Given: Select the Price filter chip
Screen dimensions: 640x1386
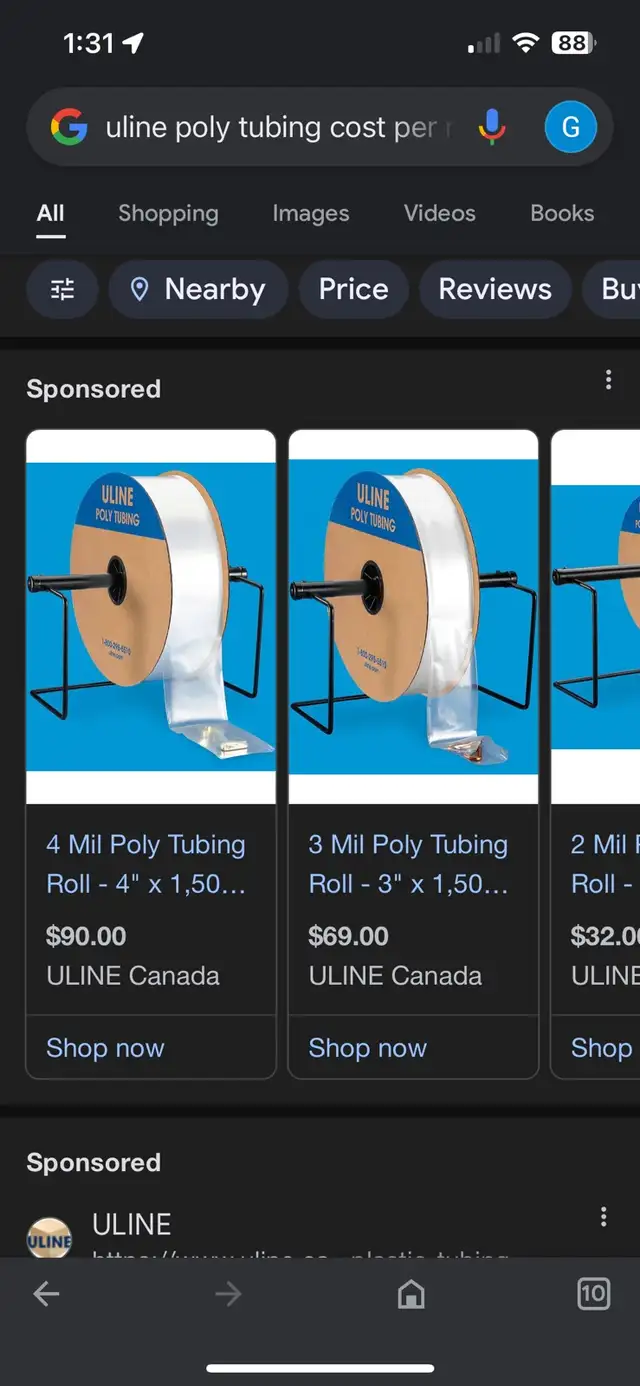Looking at the screenshot, I should click(353, 290).
